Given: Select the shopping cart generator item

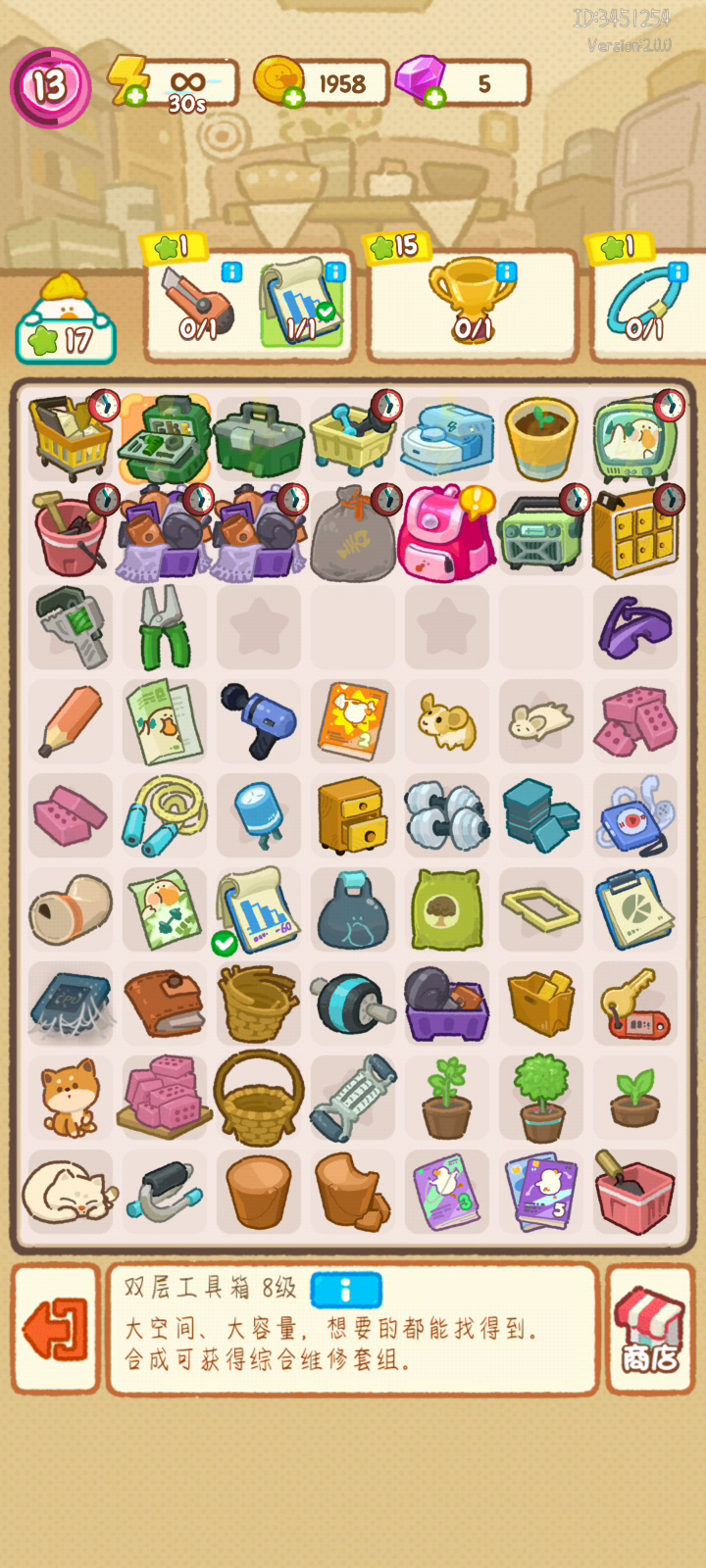Looking at the screenshot, I should 71,438.
